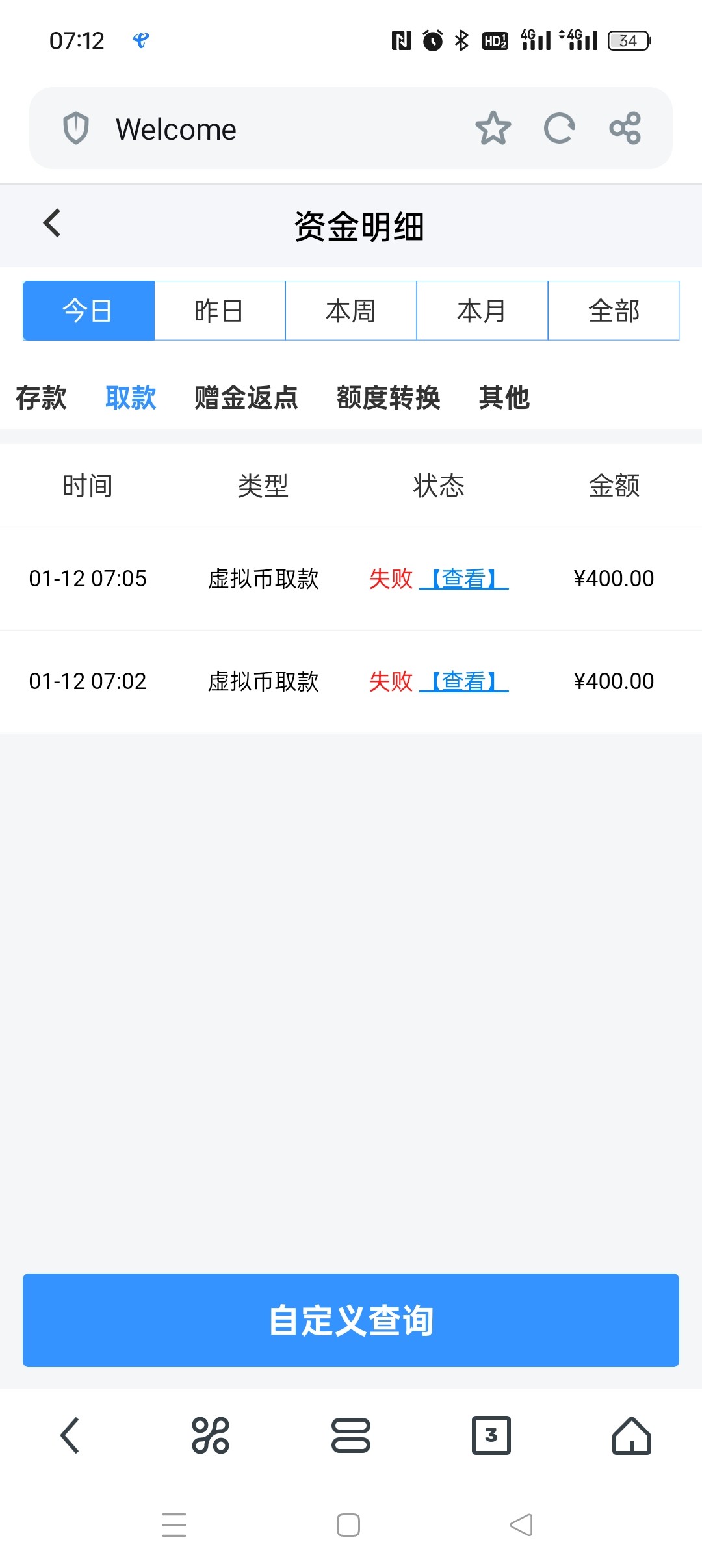Bookmark this page with the star icon
Image resolution: width=702 pixels, height=1568 pixels.
493,128
